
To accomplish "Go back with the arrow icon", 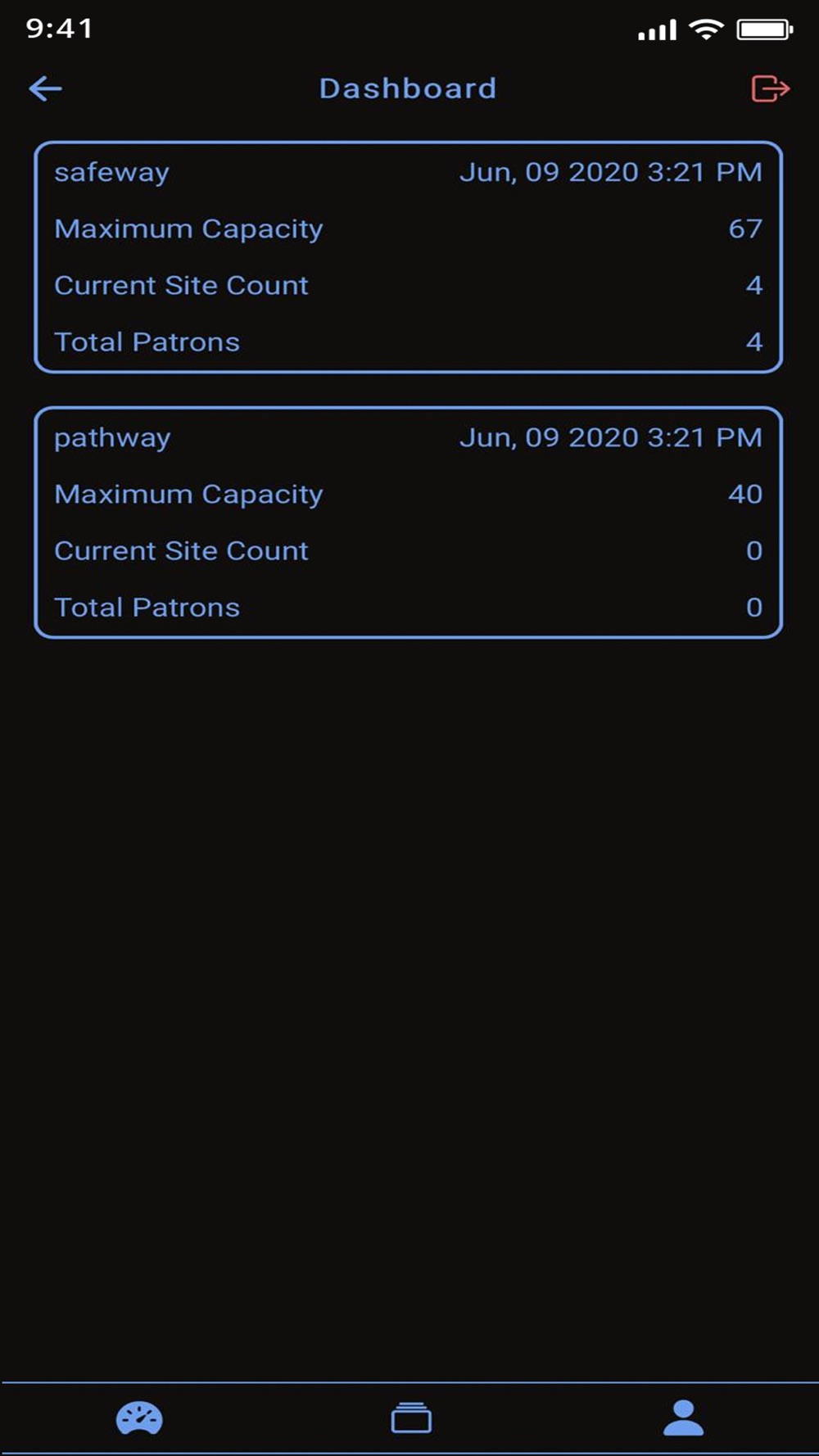I will click(x=46, y=88).
